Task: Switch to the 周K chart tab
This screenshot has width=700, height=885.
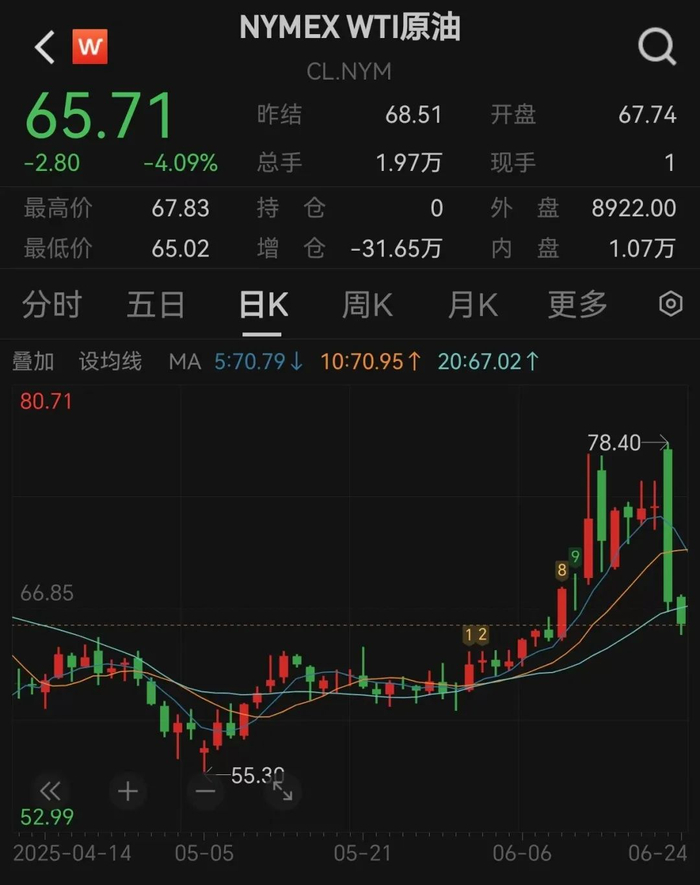Action: pyautogui.click(x=368, y=304)
